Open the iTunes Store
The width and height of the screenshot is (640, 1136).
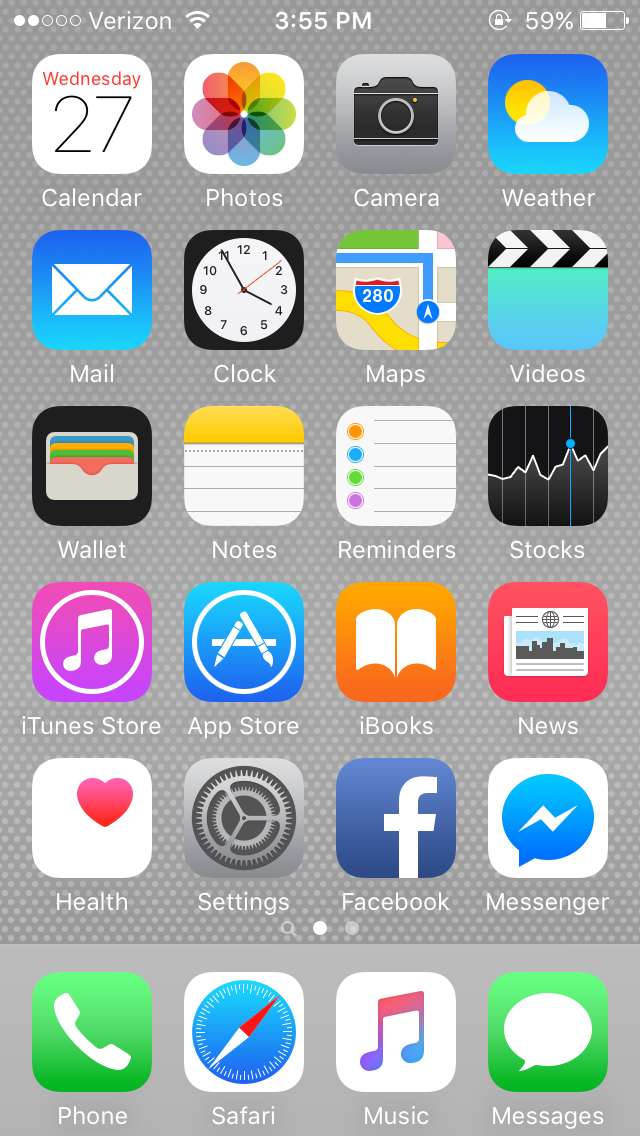click(92, 642)
